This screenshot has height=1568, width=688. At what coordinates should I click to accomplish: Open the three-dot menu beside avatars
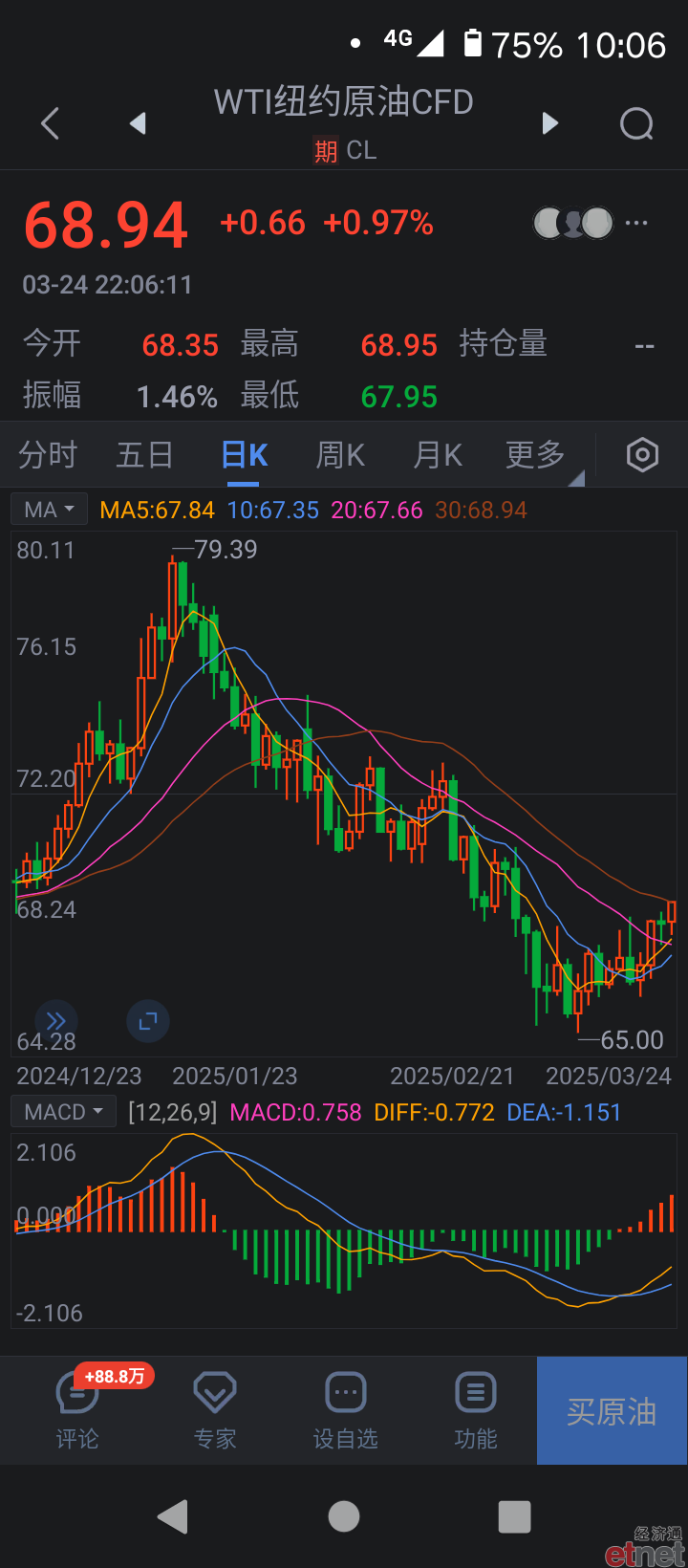point(636,223)
